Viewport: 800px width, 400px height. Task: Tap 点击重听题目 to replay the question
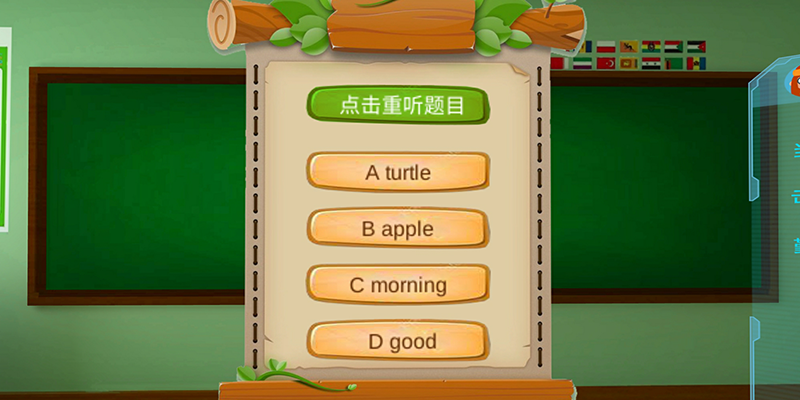(398, 105)
